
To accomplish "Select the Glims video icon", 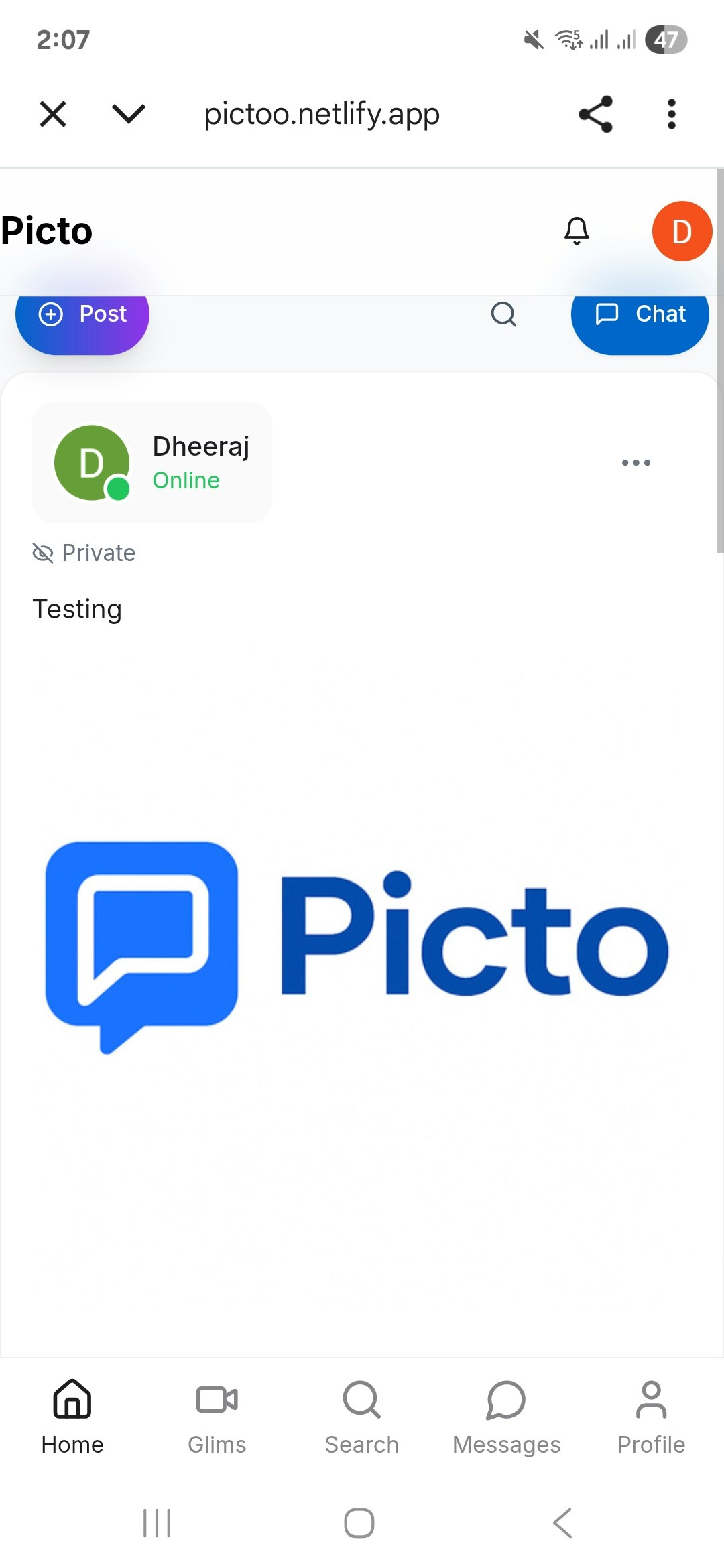I will (217, 1400).
